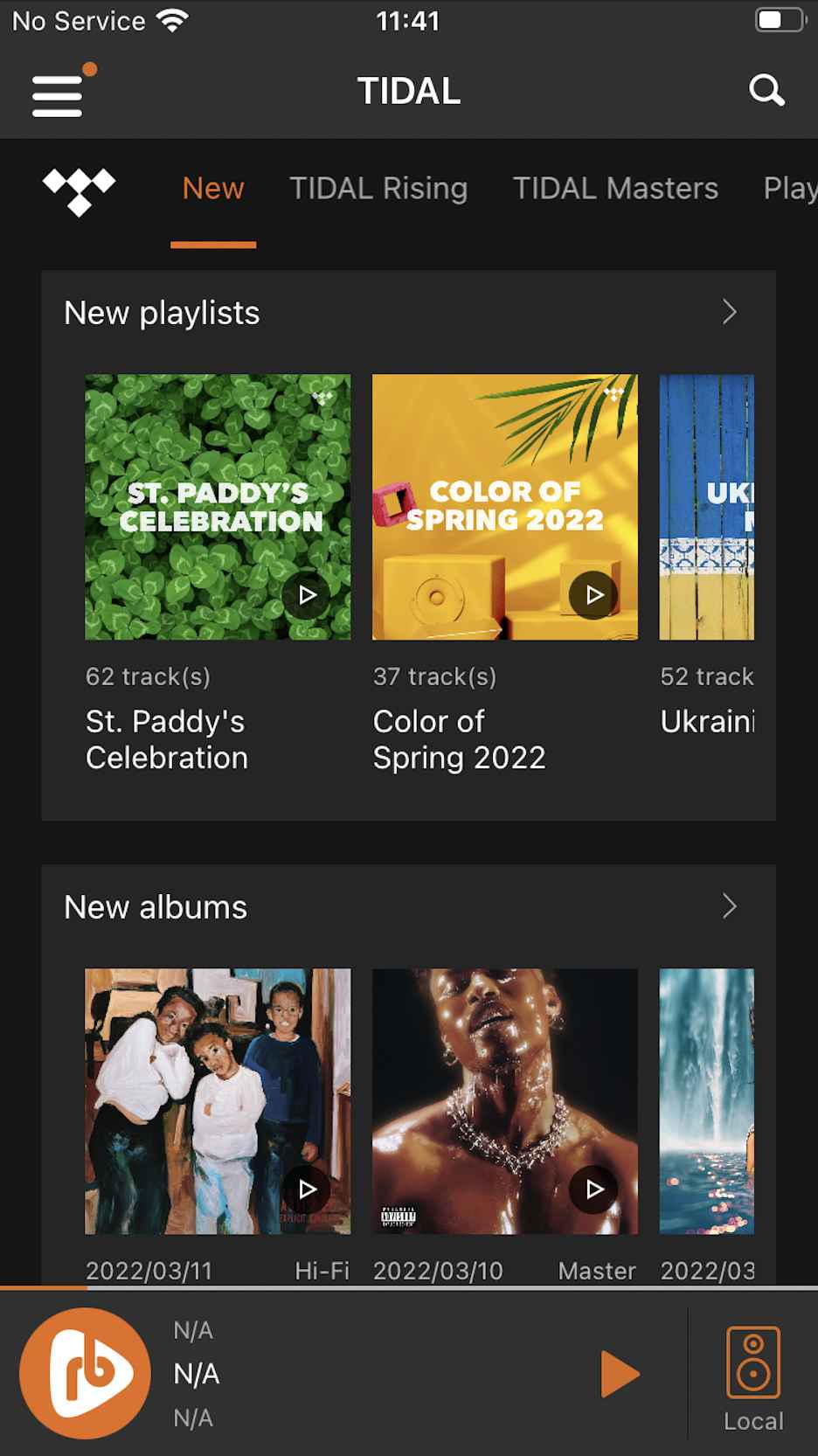Play the Color of Spring 2022 playlist
Image resolution: width=818 pixels, height=1456 pixels.
tap(593, 595)
